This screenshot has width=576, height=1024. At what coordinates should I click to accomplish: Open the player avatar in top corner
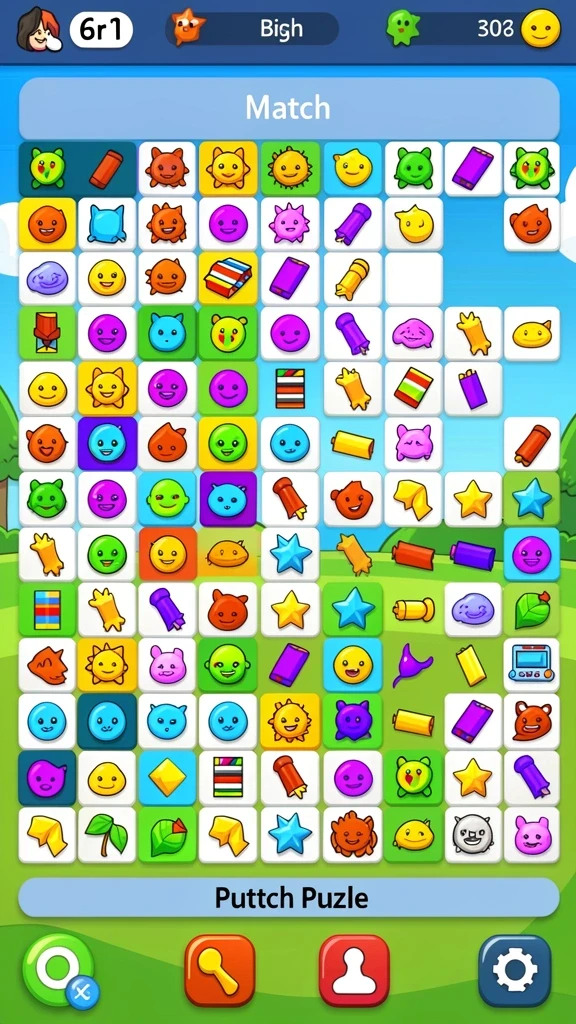click(x=39, y=29)
